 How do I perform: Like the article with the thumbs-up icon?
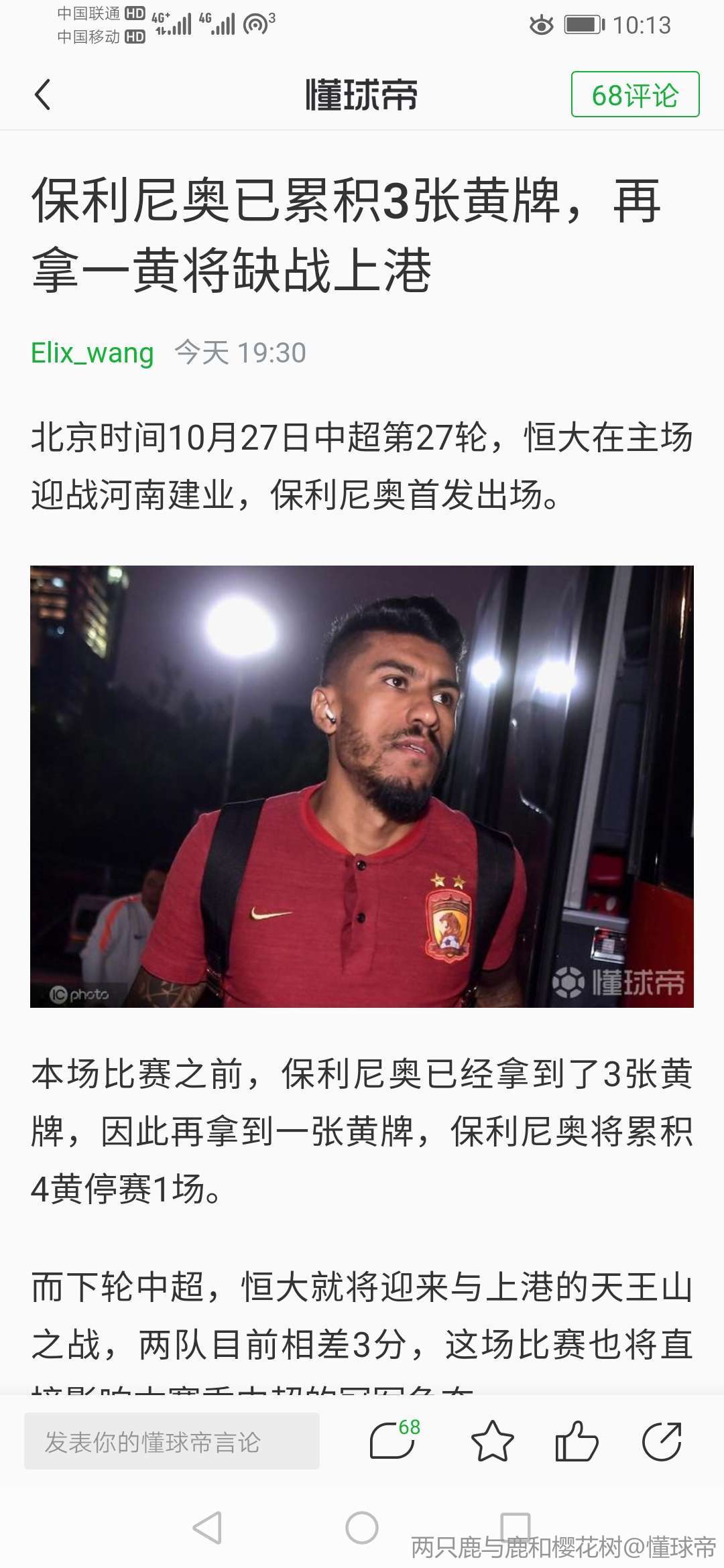577,1441
